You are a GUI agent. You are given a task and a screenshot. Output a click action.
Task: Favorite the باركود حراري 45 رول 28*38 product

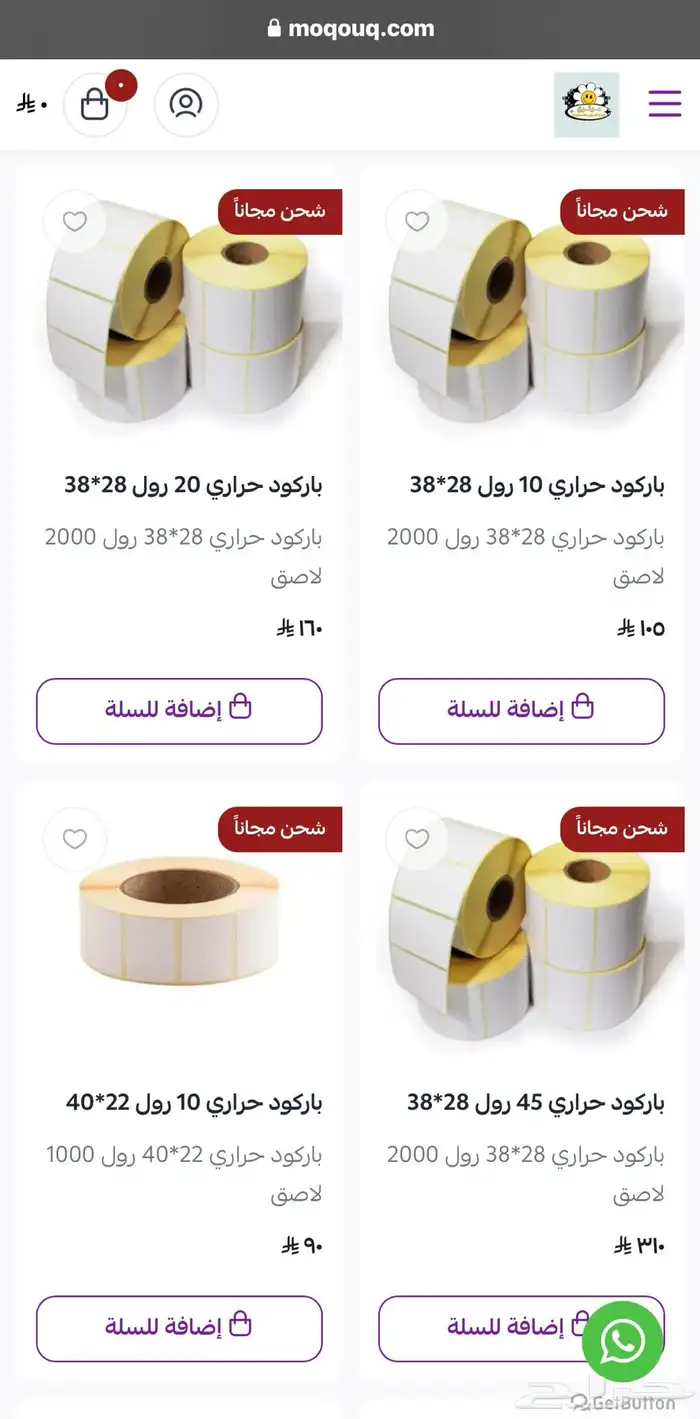[417, 838]
